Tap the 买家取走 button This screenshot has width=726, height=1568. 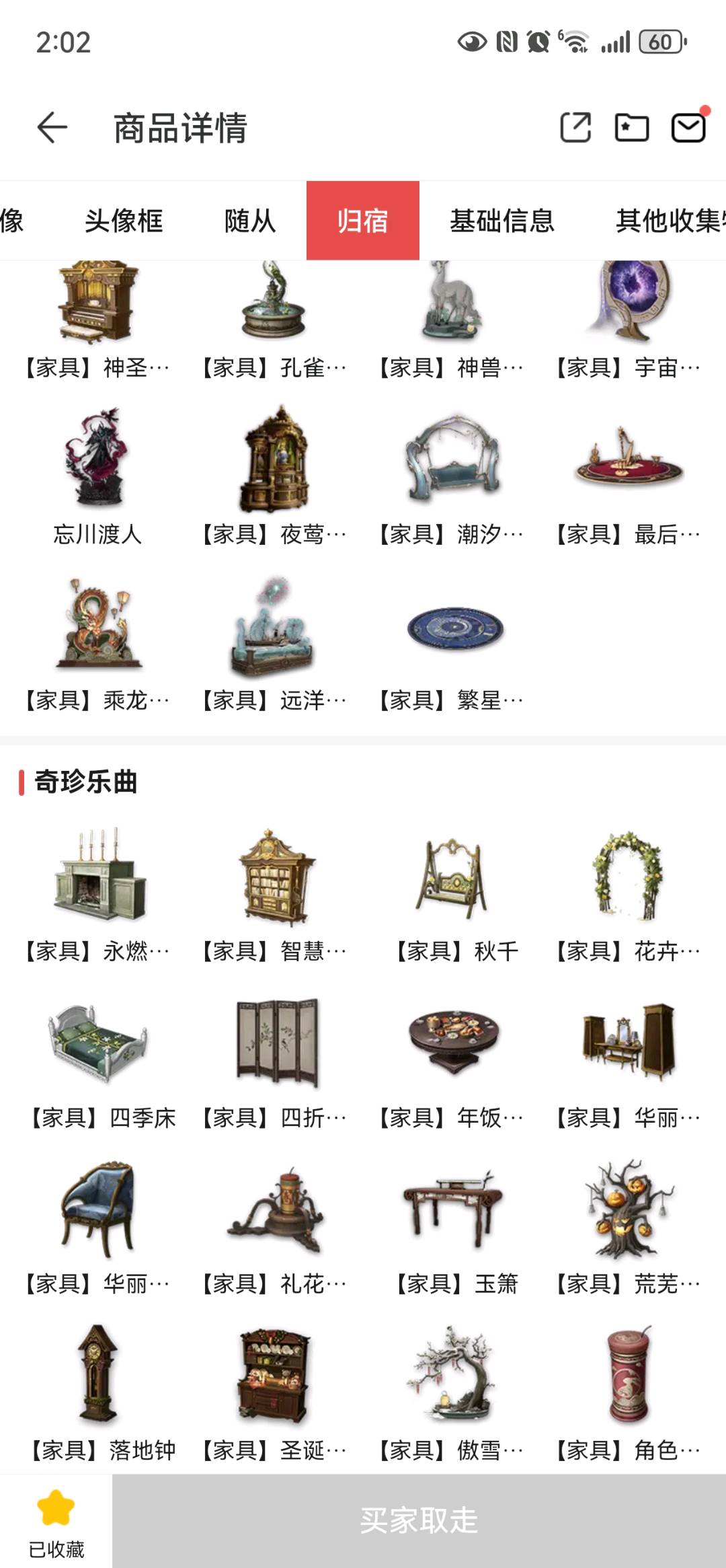coord(419,1521)
